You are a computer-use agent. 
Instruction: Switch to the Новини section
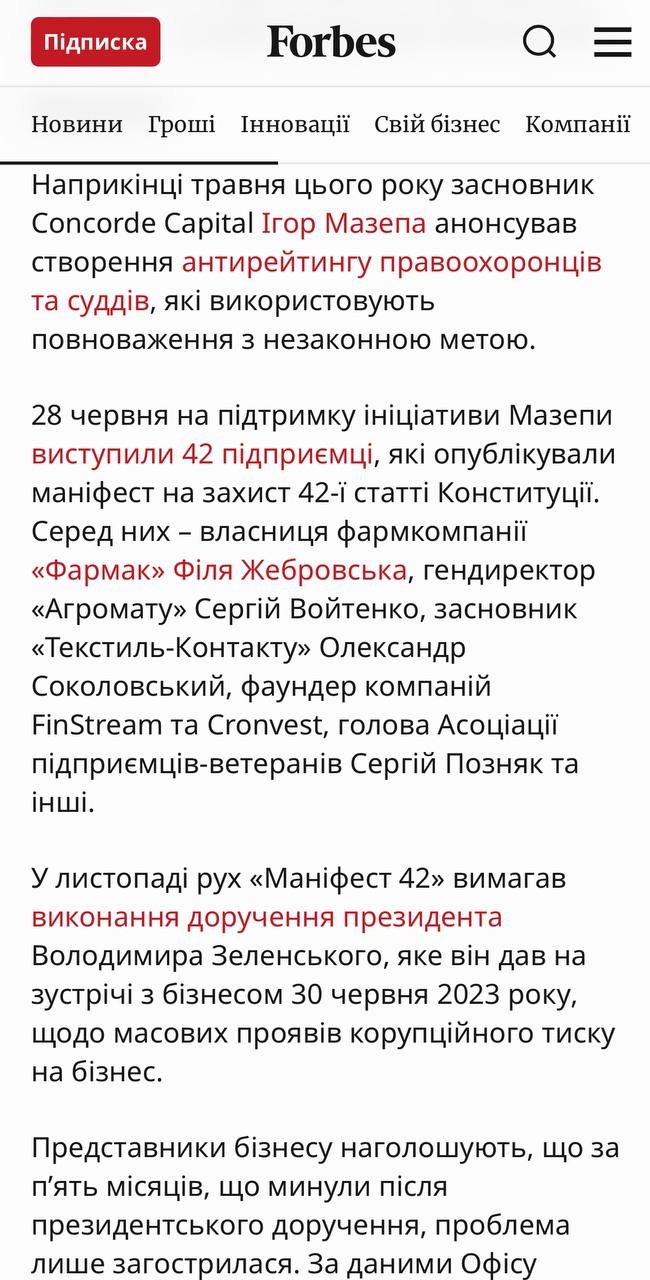(x=77, y=125)
